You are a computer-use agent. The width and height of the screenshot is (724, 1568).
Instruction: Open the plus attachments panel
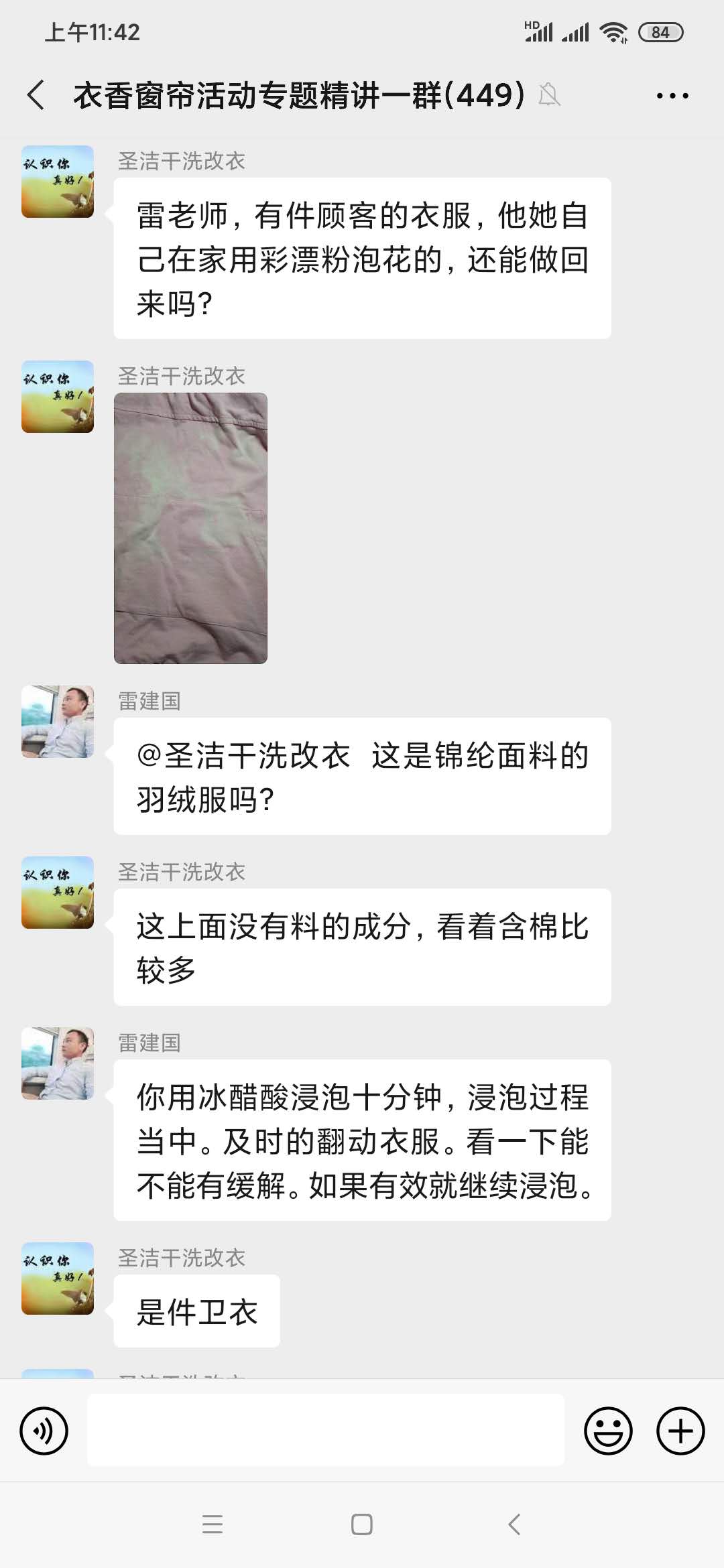(x=680, y=1431)
